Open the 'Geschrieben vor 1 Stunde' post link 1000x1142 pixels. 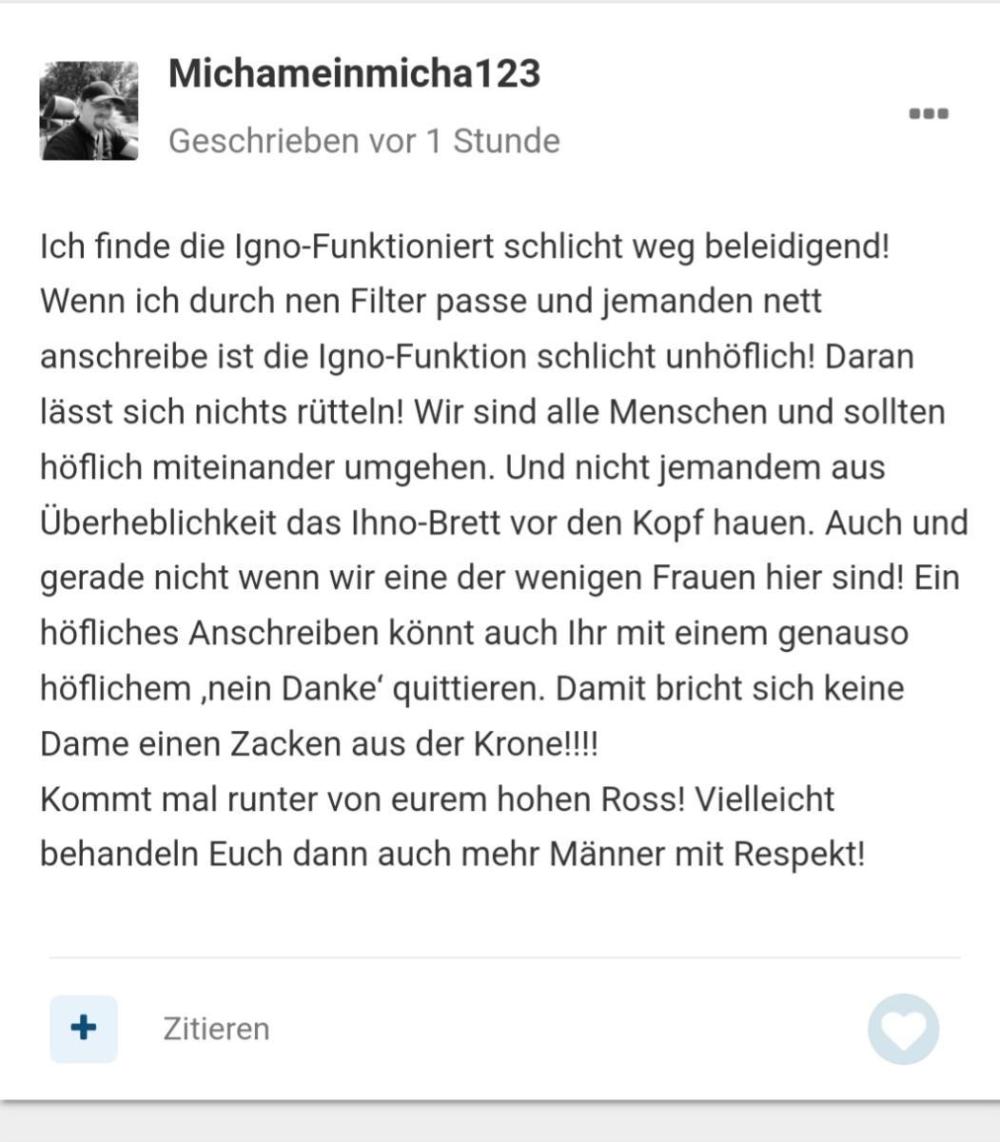click(x=364, y=141)
